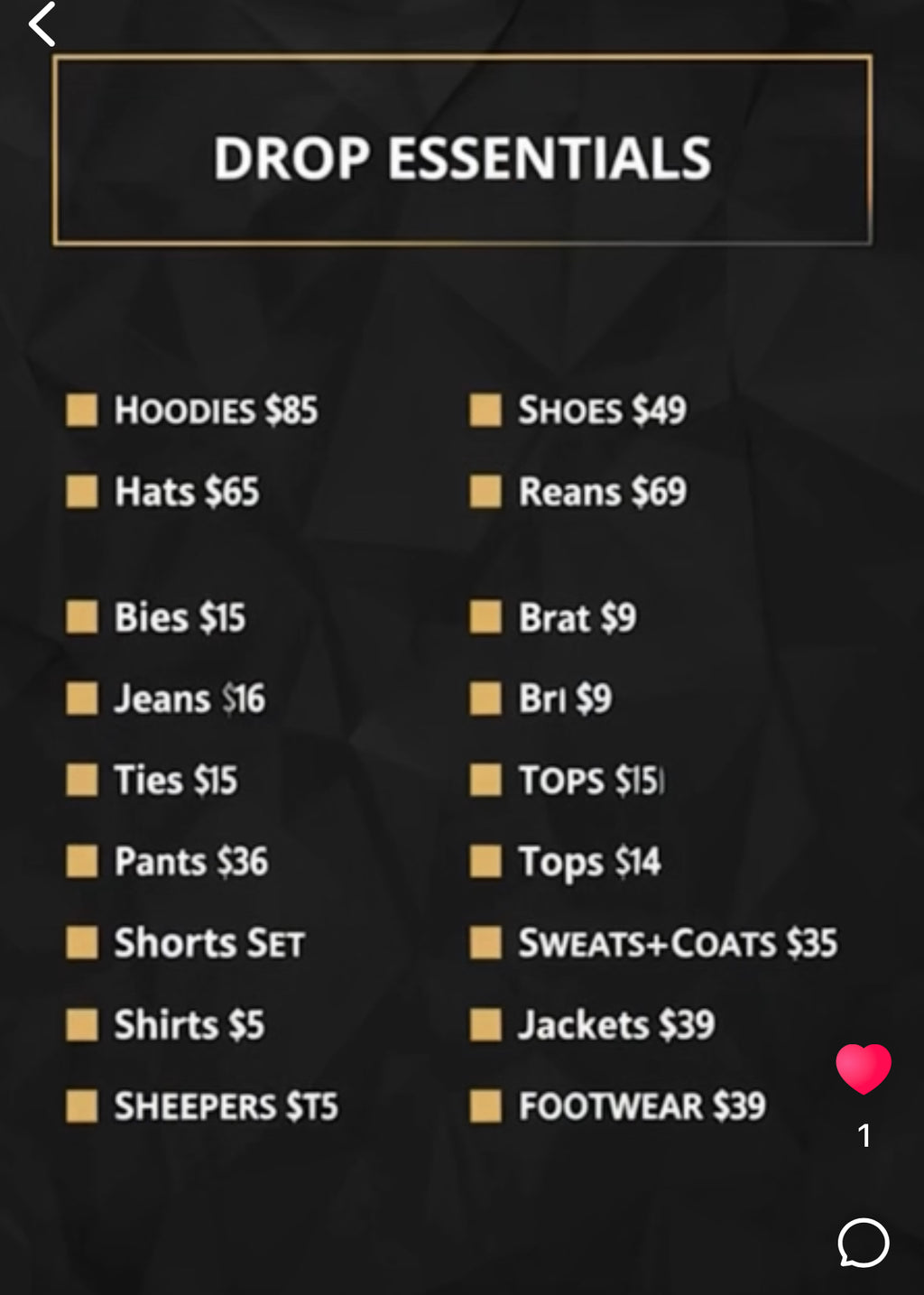Go back using the top-left arrow
The height and width of the screenshot is (1295, 924).
(42, 24)
